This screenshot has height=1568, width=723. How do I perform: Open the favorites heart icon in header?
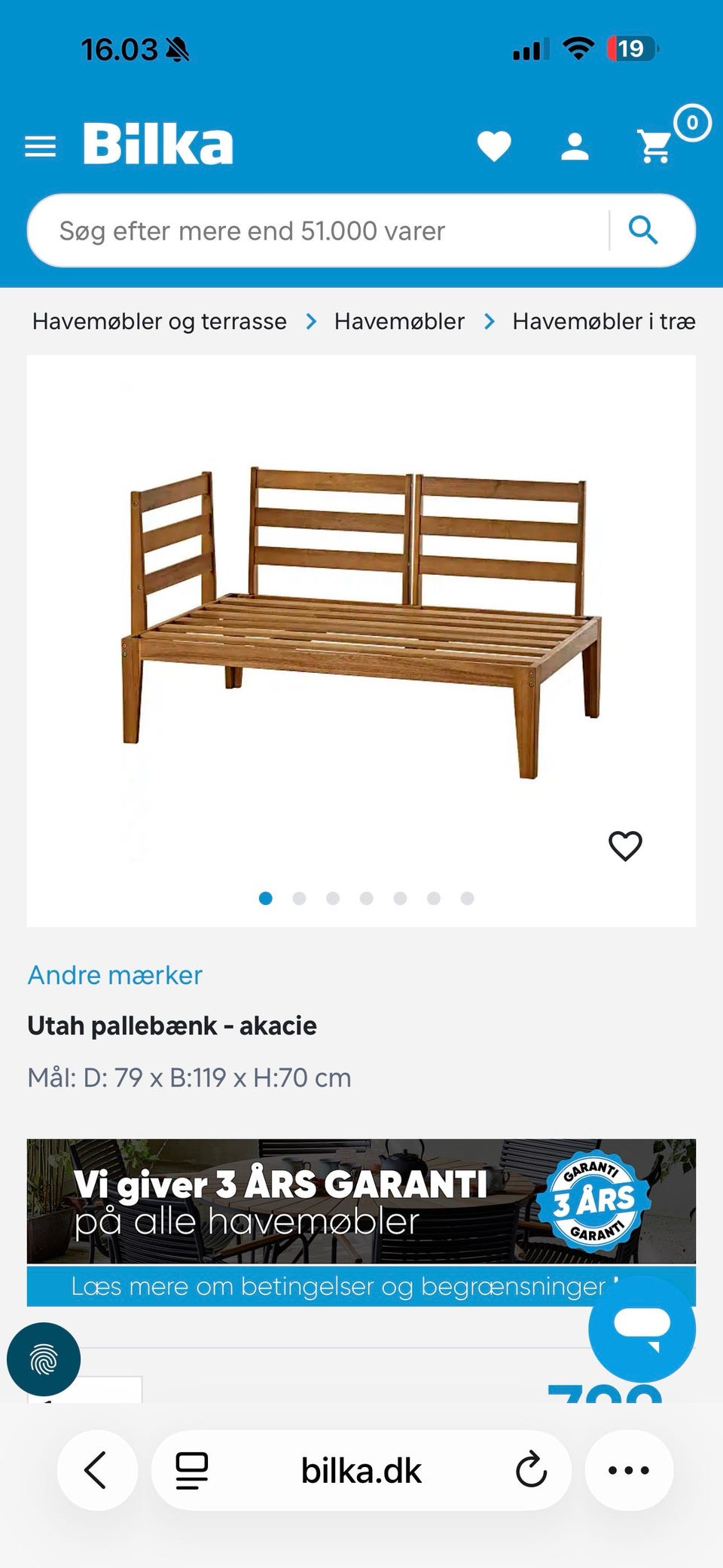(495, 146)
